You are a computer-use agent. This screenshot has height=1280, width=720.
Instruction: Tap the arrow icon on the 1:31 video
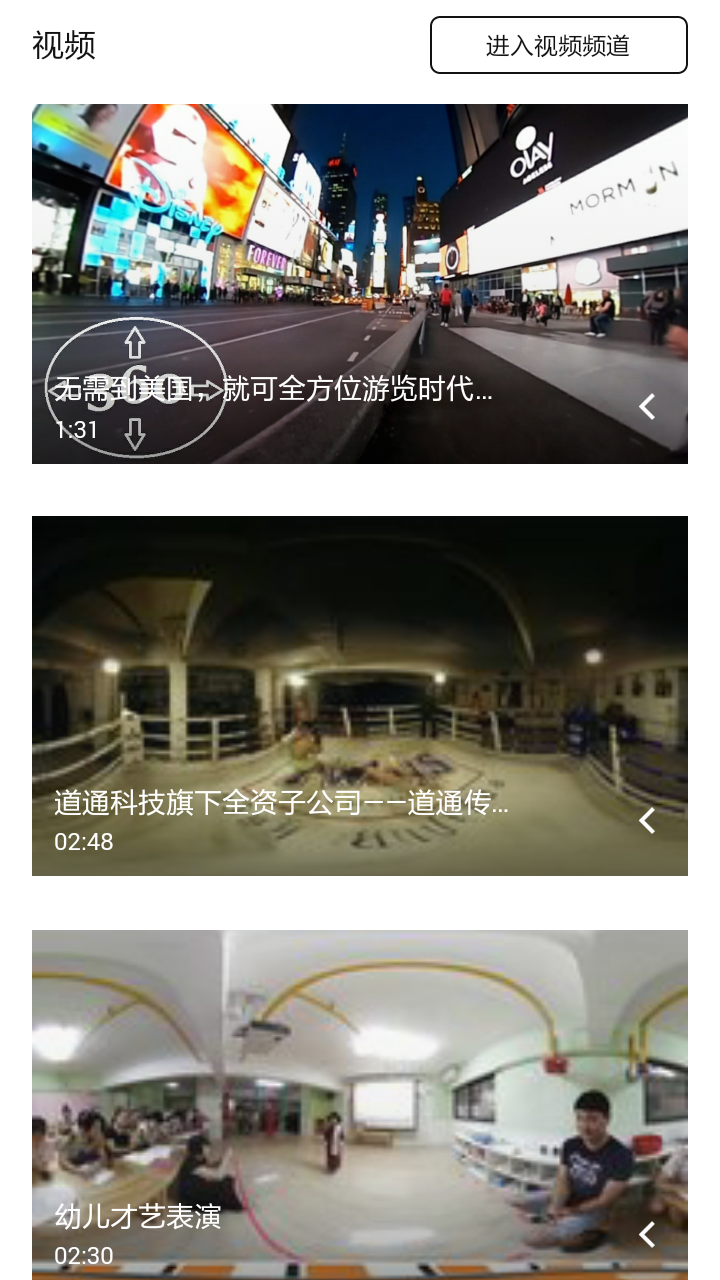(x=647, y=407)
